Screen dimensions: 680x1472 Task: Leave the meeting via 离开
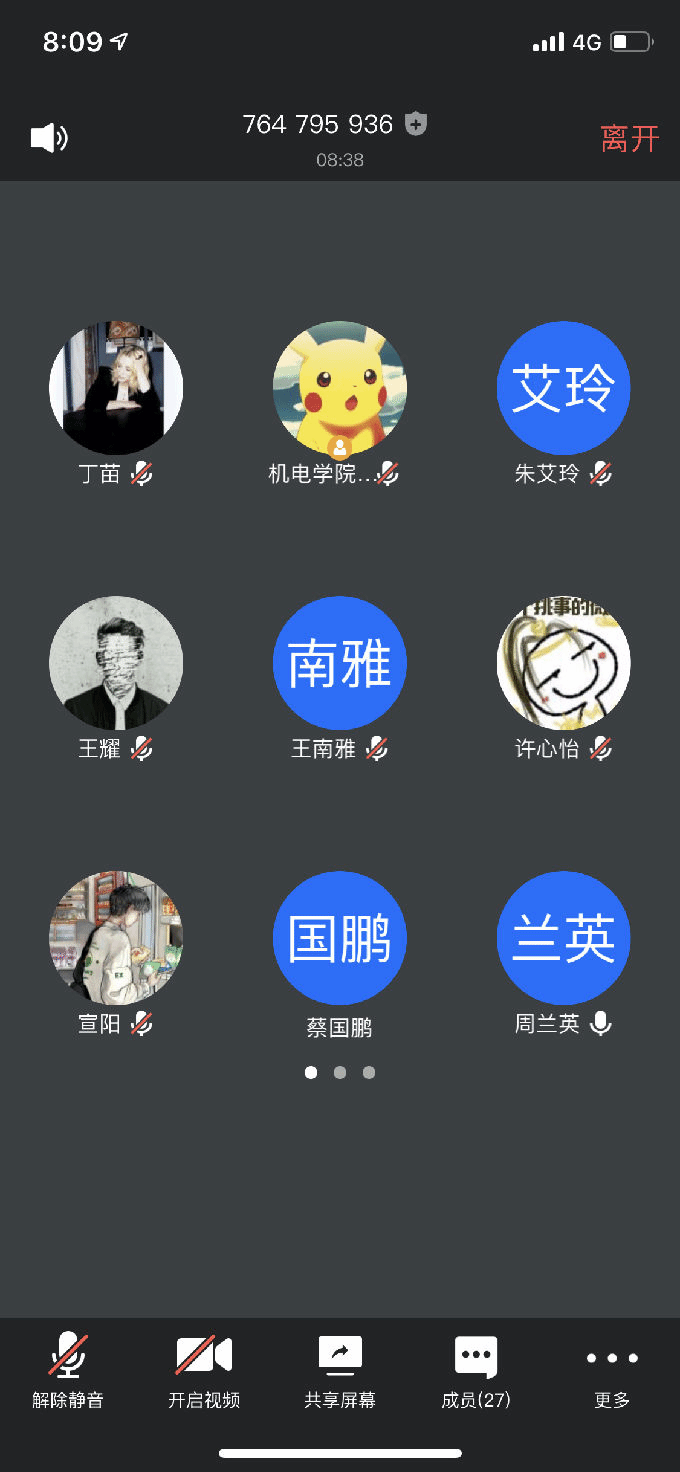630,138
